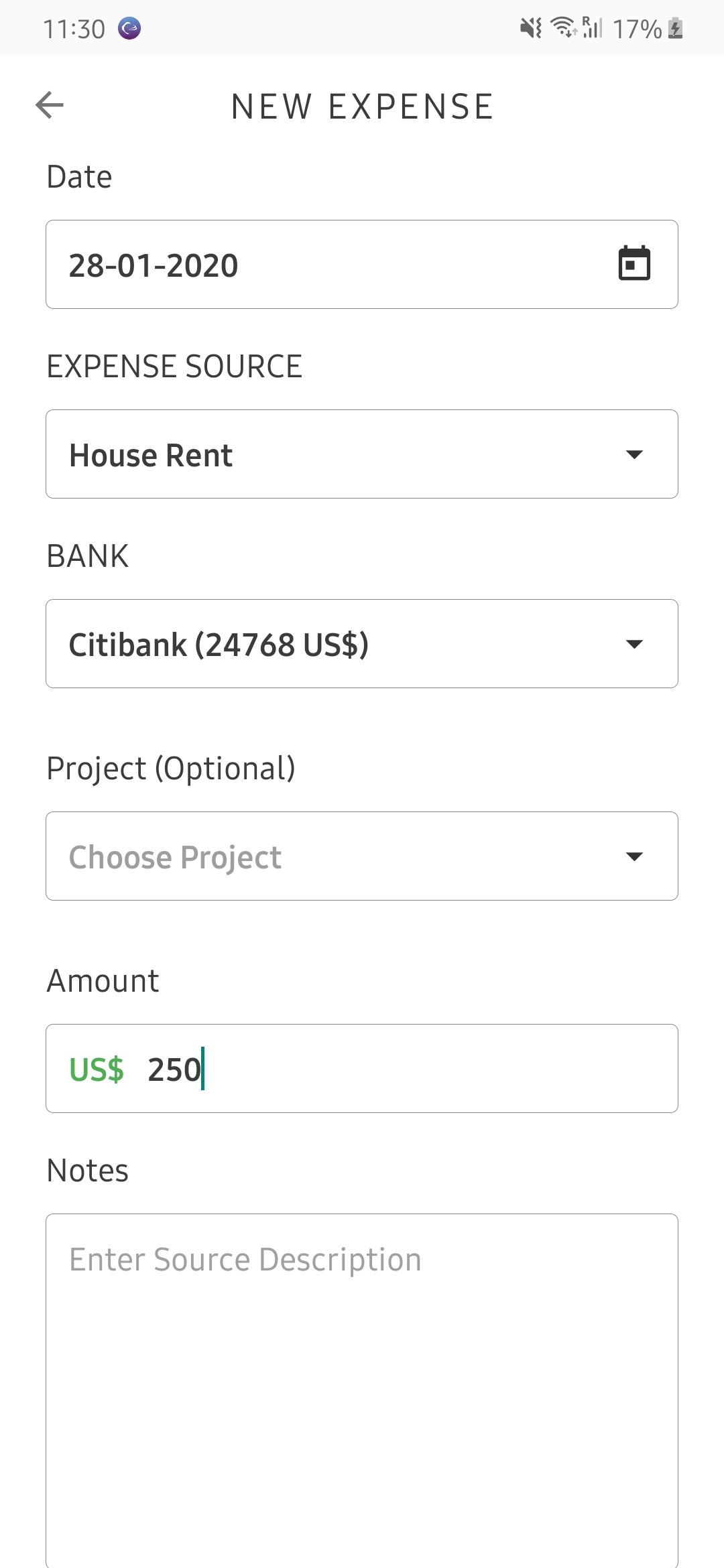Focus the Notes description box
Screen dimensions: 724x1568
click(362, 1391)
